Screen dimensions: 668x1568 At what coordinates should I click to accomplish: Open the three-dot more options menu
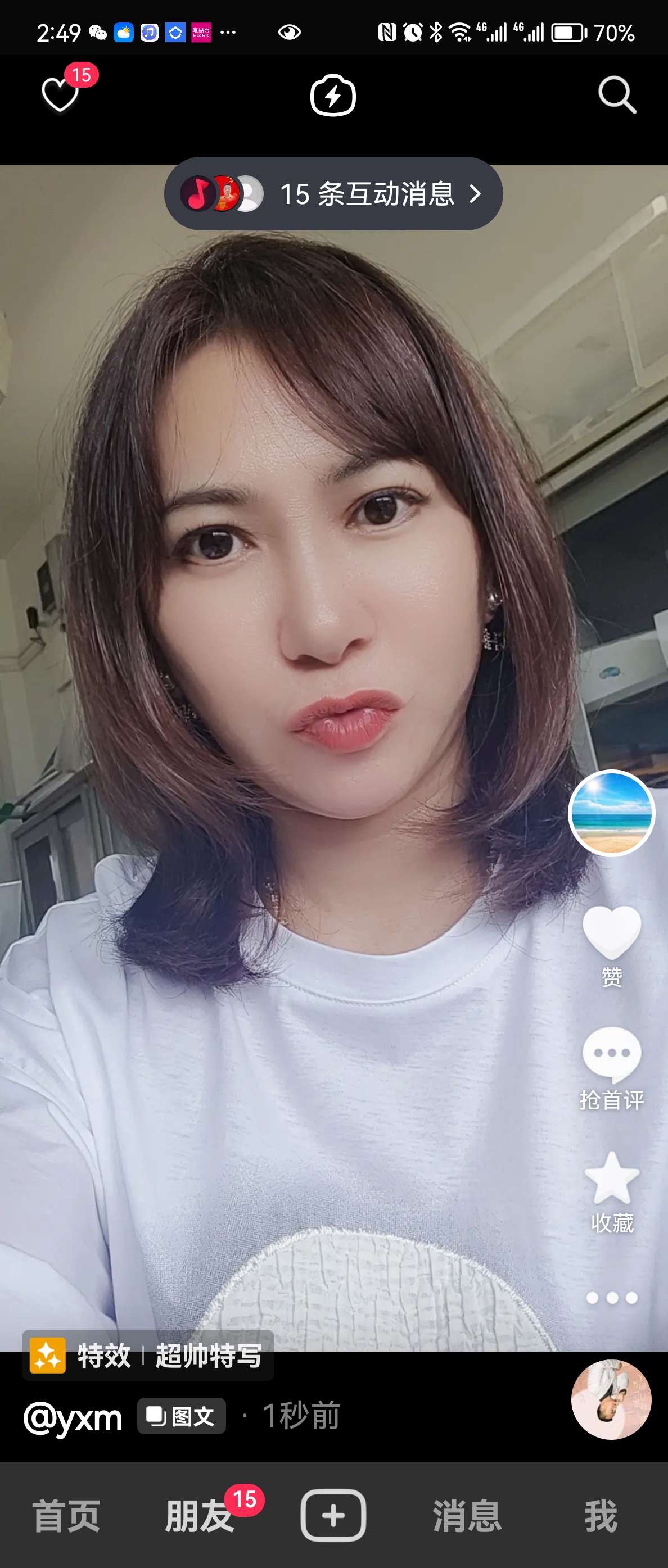point(611,1298)
